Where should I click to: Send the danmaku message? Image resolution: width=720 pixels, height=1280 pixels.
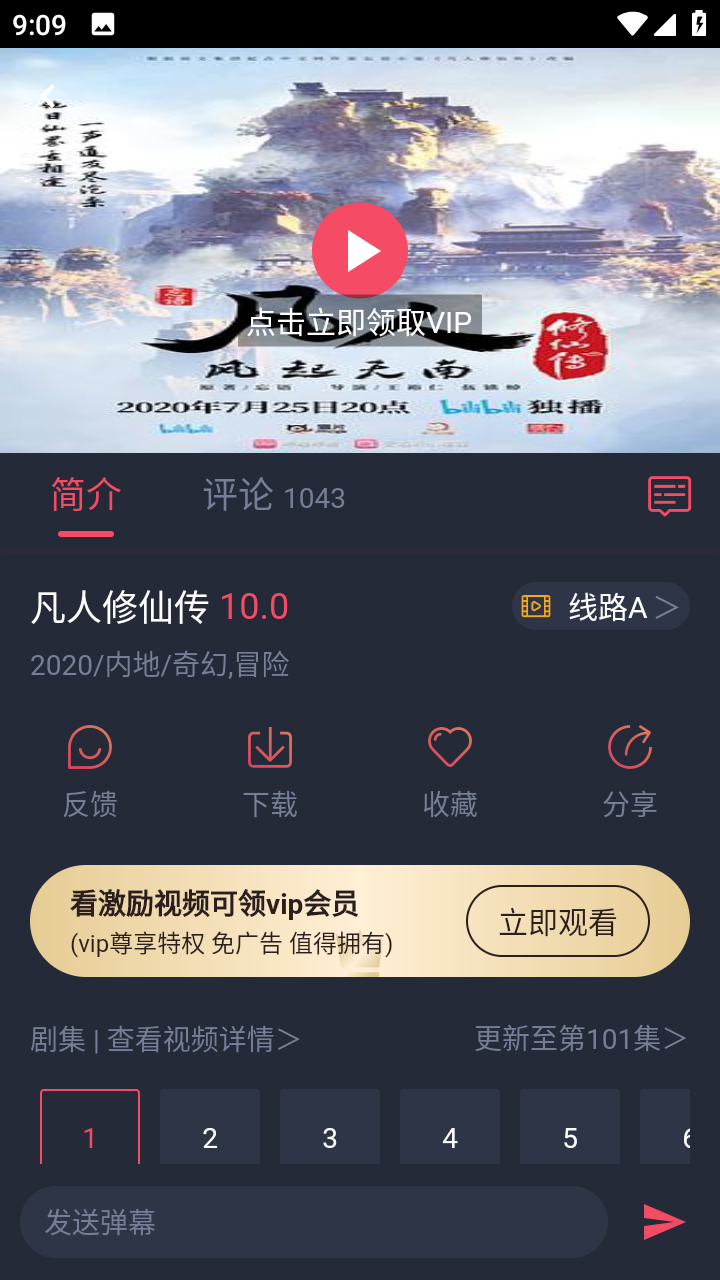tap(663, 1222)
